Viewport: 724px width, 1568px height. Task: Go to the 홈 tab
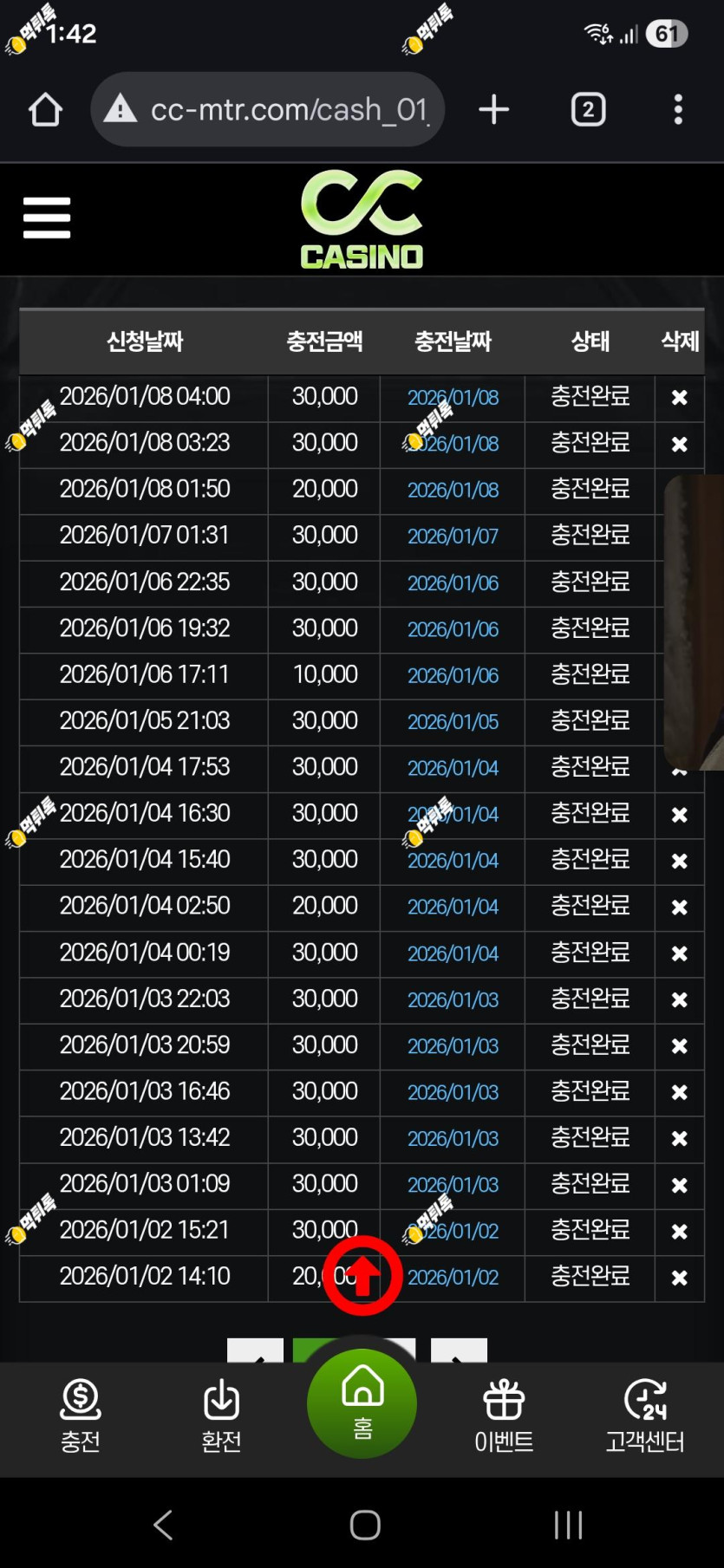362,1404
